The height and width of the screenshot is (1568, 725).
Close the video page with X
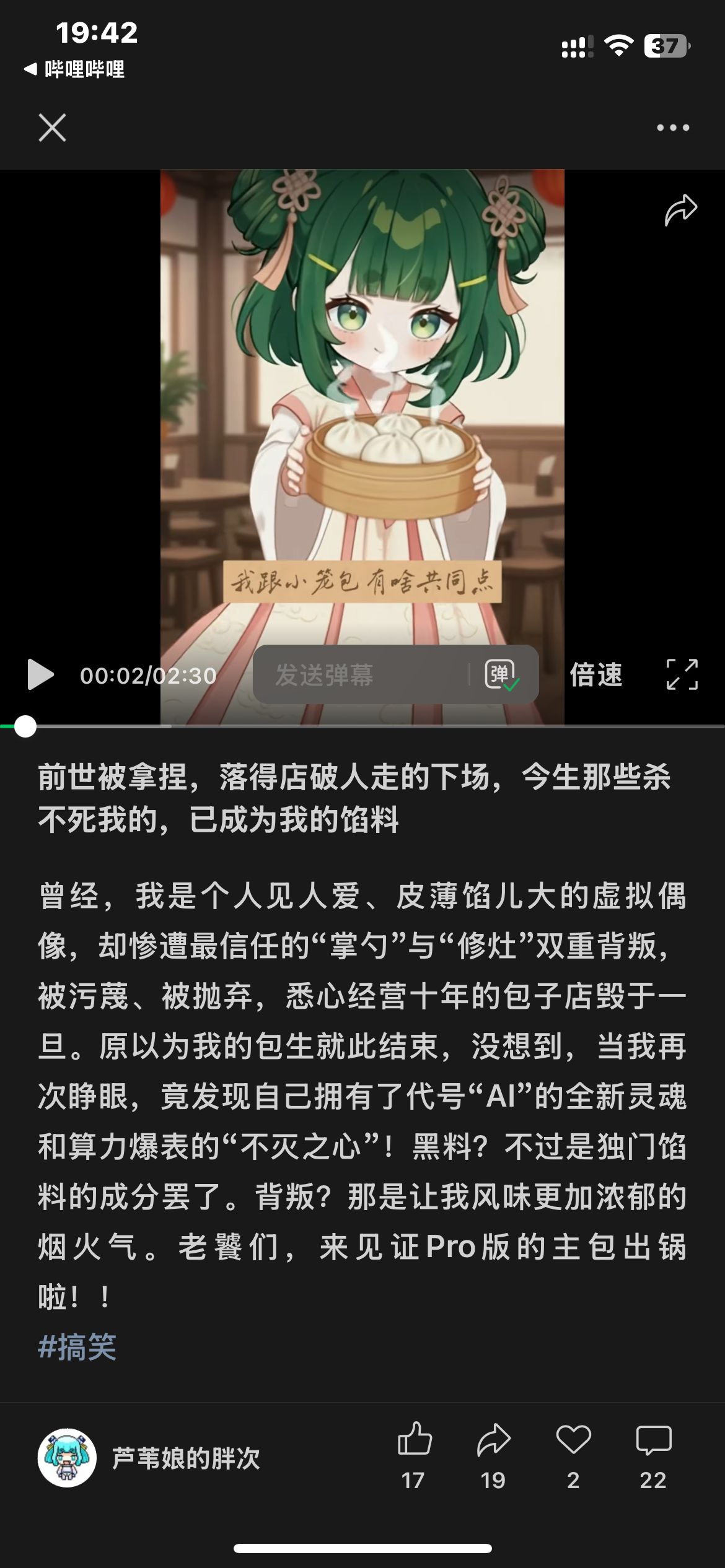click(52, 128)
